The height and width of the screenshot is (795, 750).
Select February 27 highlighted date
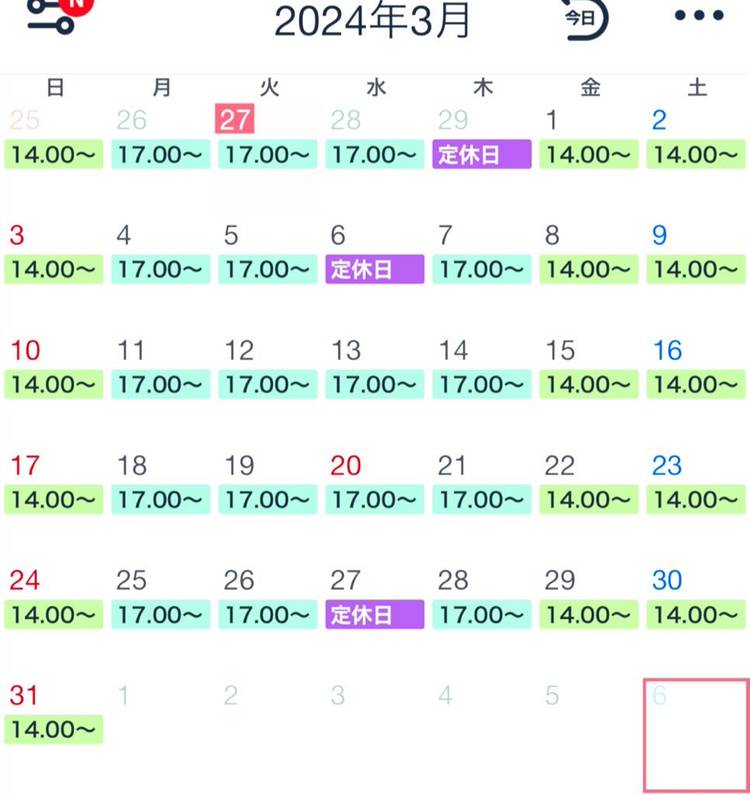235,120
